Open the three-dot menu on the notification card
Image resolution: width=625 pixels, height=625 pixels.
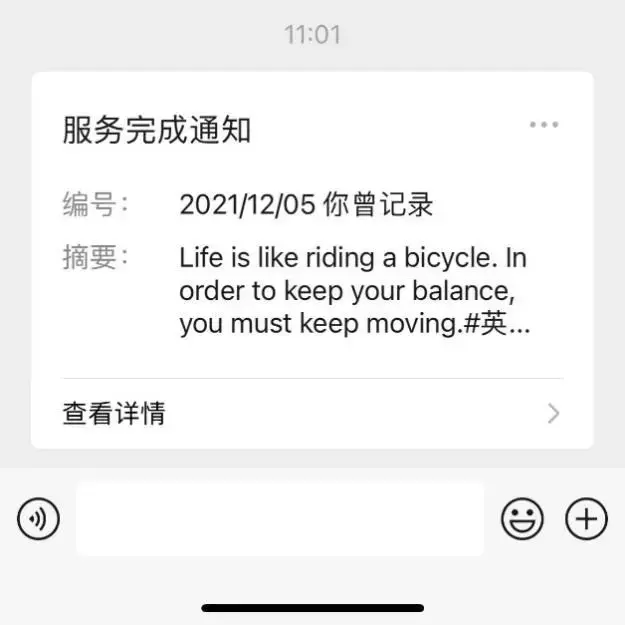[544, 125]
